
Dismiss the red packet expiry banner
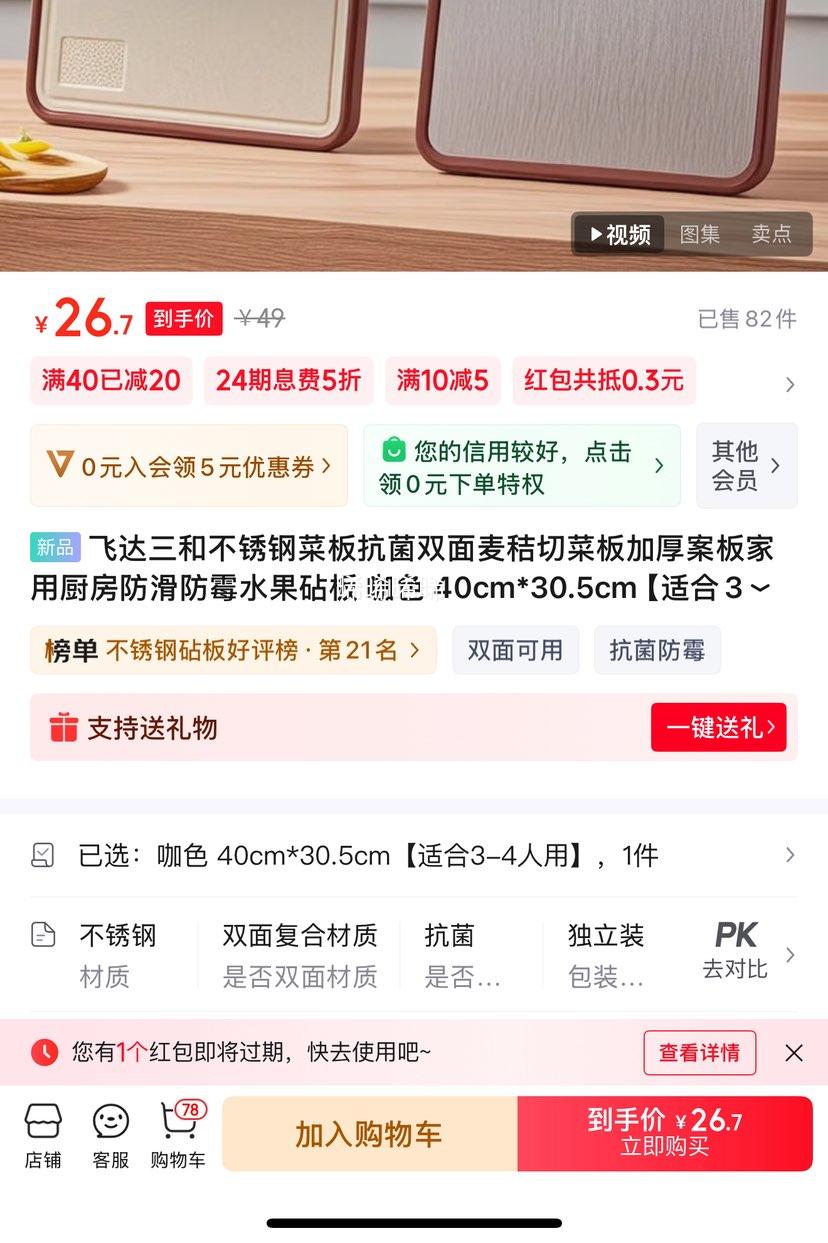(794, 1052)
